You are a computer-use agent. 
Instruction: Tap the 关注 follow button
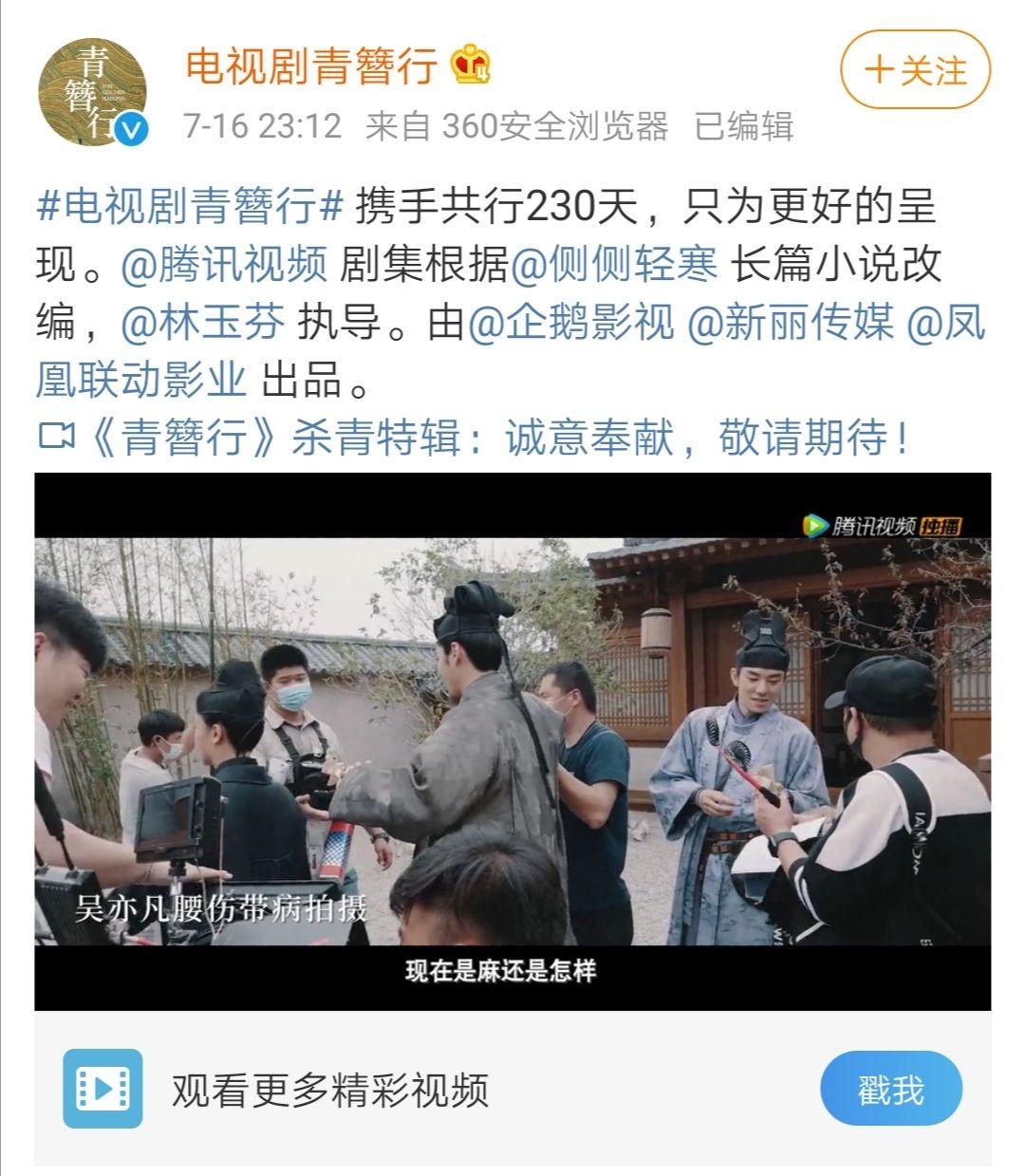(x=925, y=68)
